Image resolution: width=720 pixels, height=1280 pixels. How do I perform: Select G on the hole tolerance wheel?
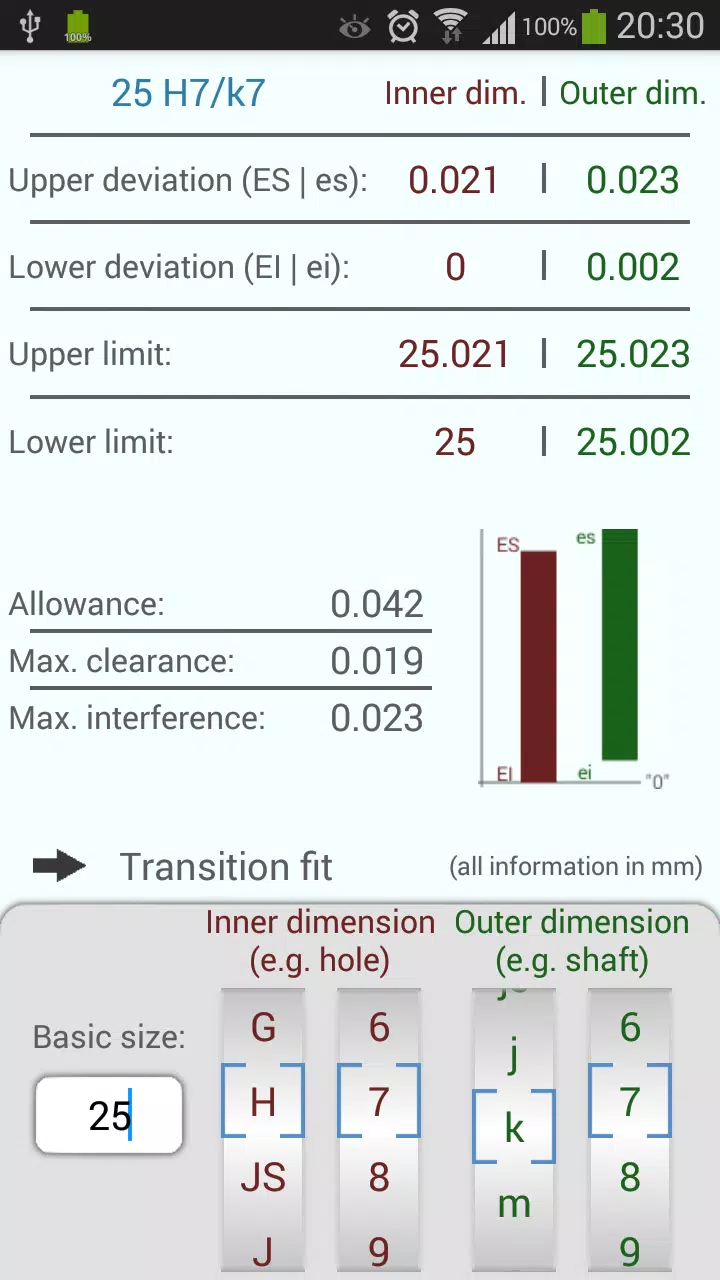tap(262, 1027)
